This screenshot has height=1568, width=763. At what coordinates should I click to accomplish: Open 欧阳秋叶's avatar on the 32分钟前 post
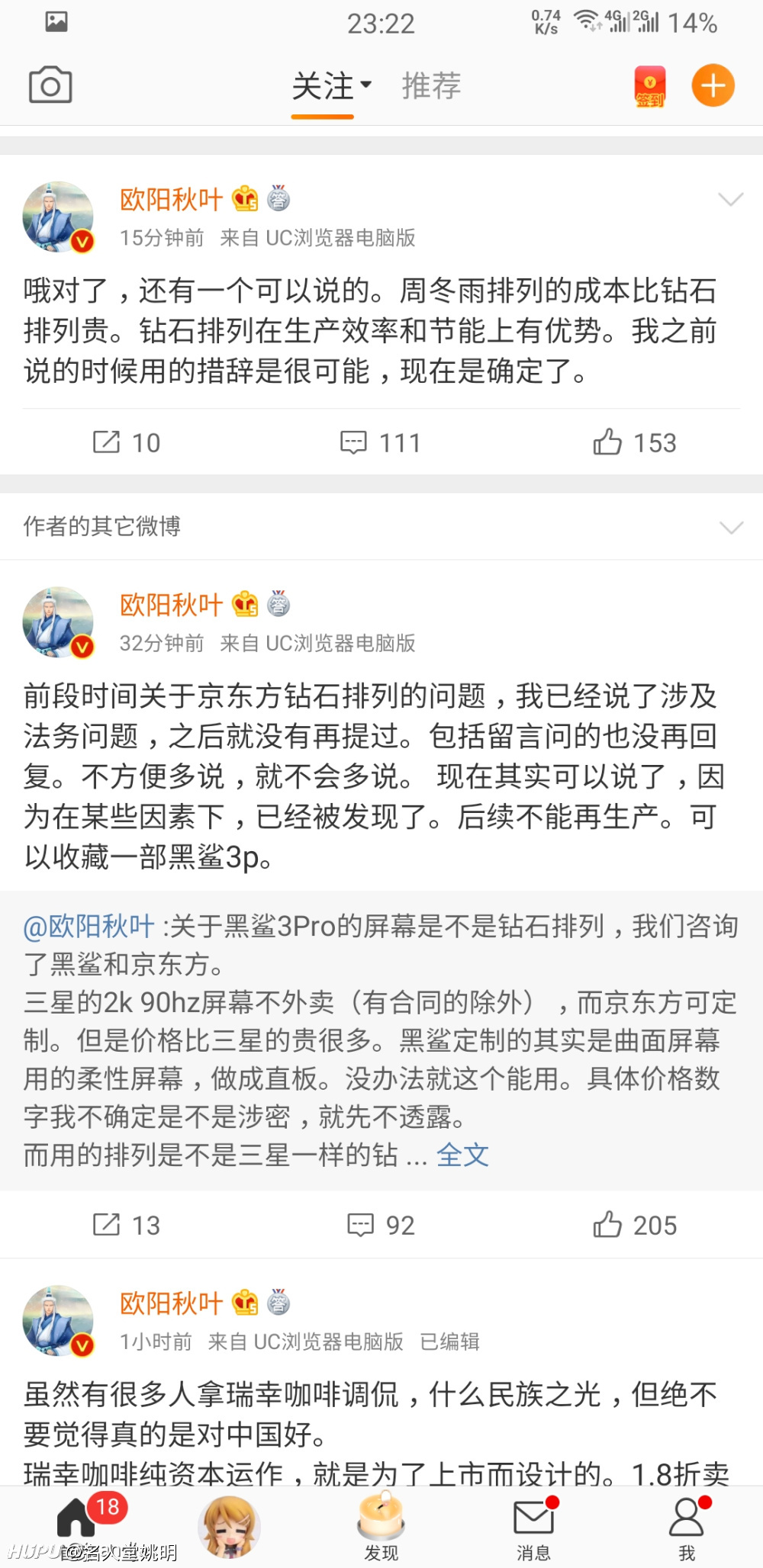click(58, 622)
